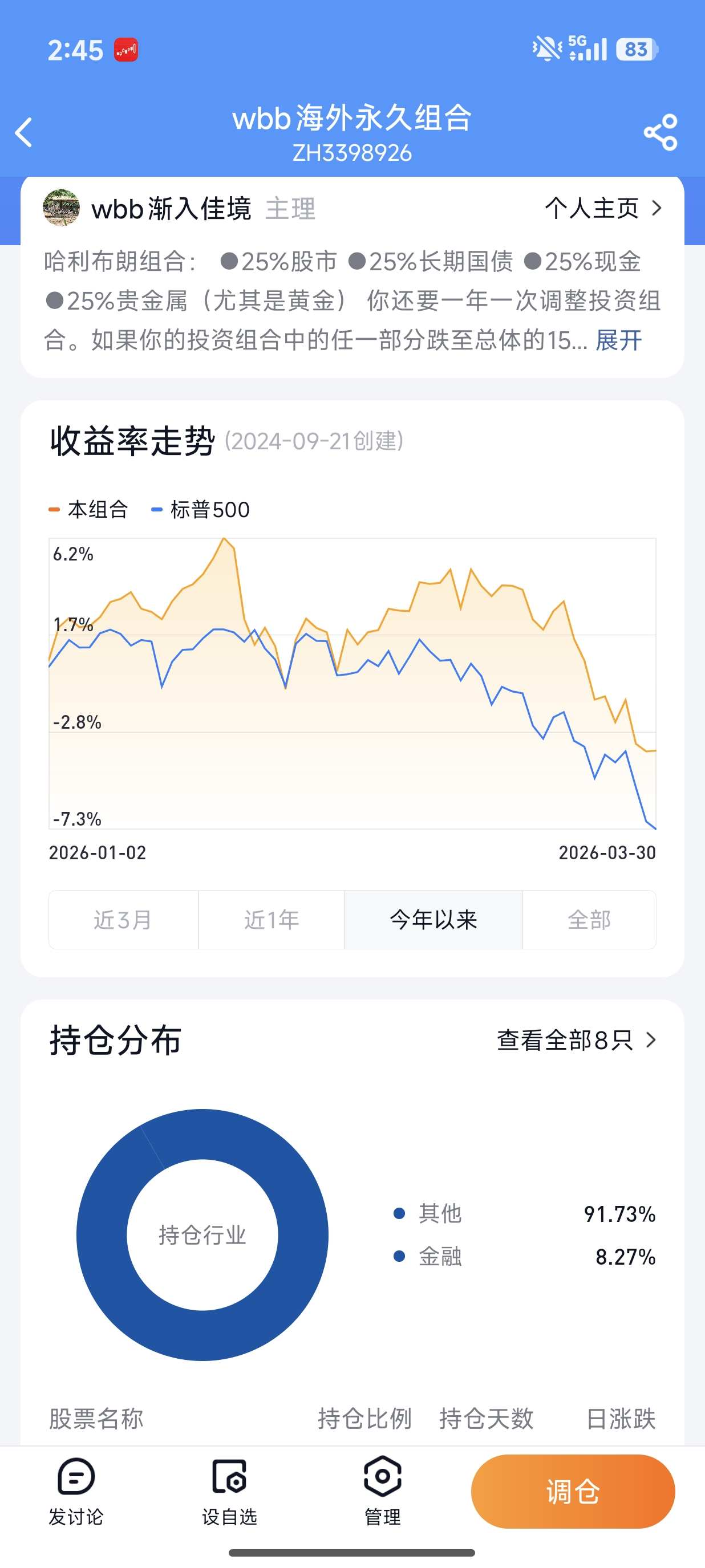The image size is (705, 1568).
Task: Expand the portfolio description with 展开
Action: click(618, 340)
